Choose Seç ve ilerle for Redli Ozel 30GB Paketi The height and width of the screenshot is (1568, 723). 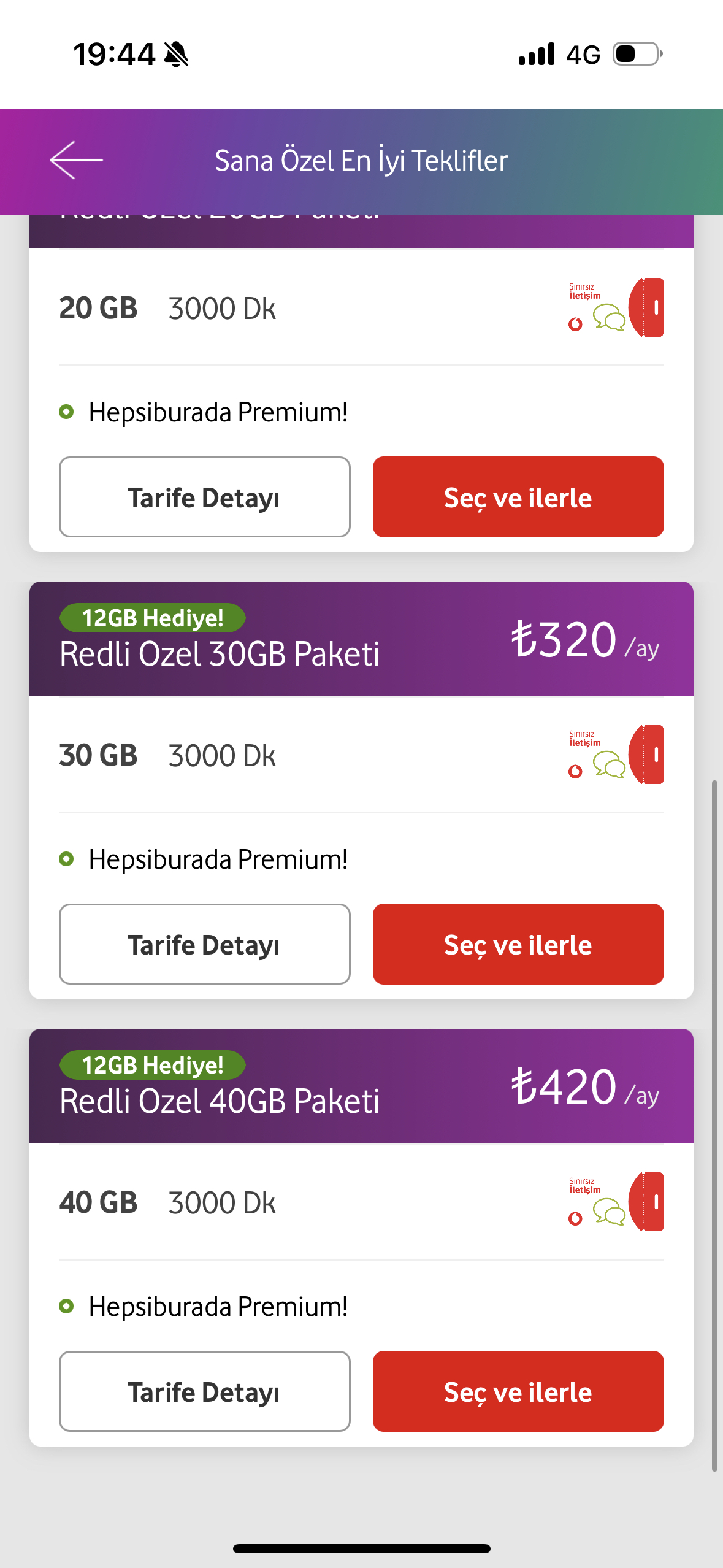[x=518, y=944]
